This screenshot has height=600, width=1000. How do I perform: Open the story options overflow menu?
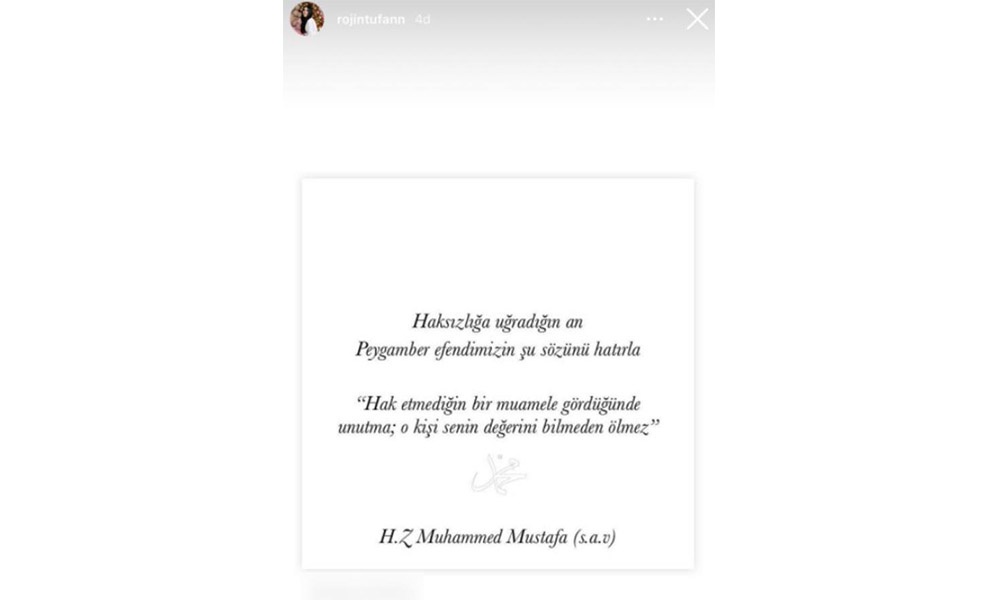click(x=654, y=19)
